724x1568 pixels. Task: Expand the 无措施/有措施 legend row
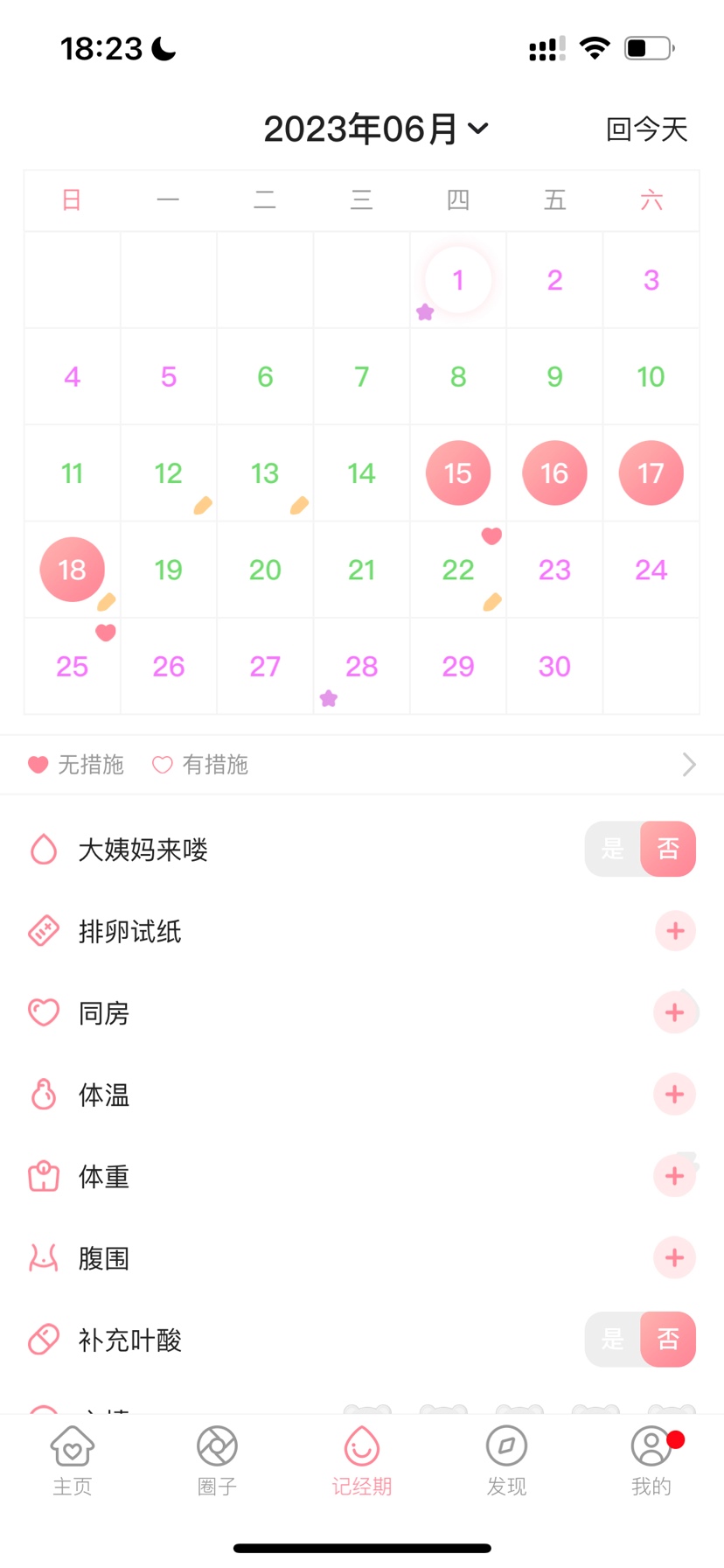[688, 765]
